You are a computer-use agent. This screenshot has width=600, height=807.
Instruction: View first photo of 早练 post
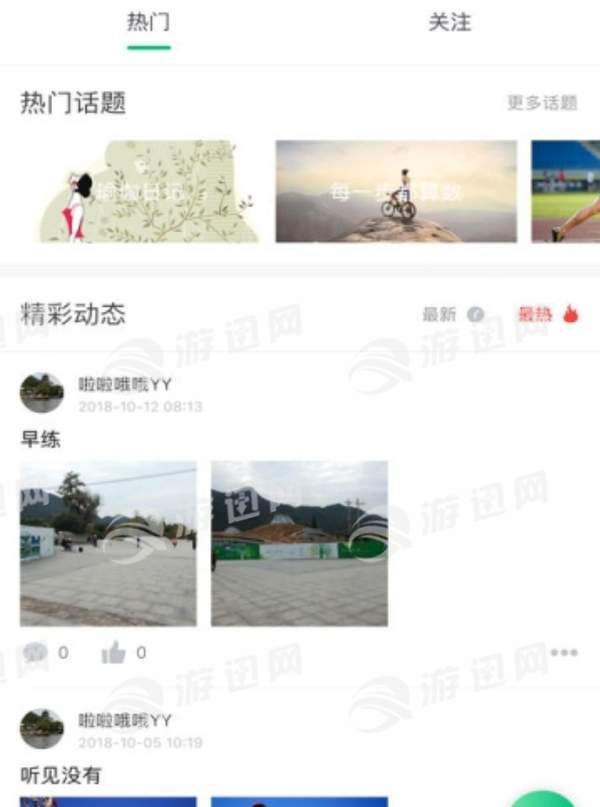click(108, 543)
